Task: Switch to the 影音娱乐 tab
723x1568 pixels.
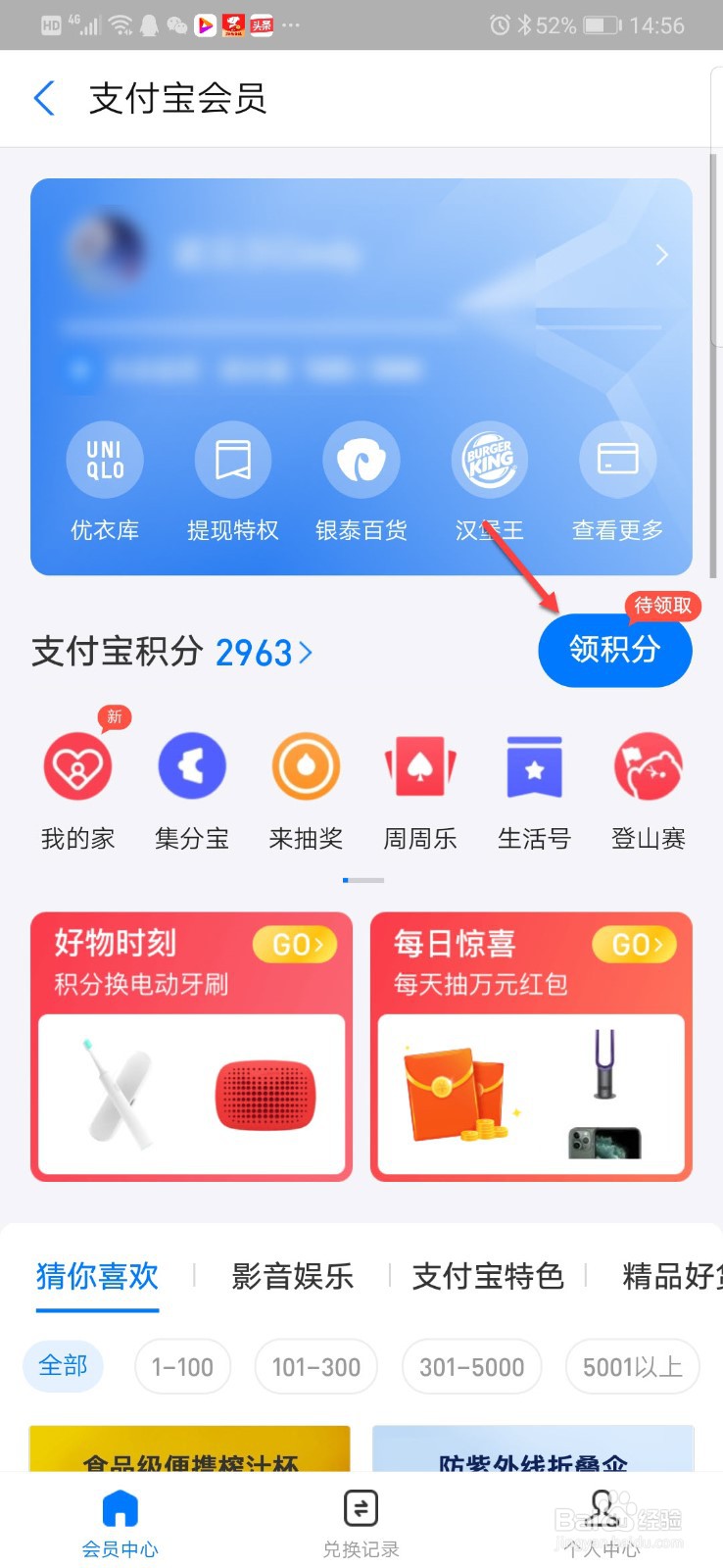Action: pyautogui.click(x=292, y=1276)
